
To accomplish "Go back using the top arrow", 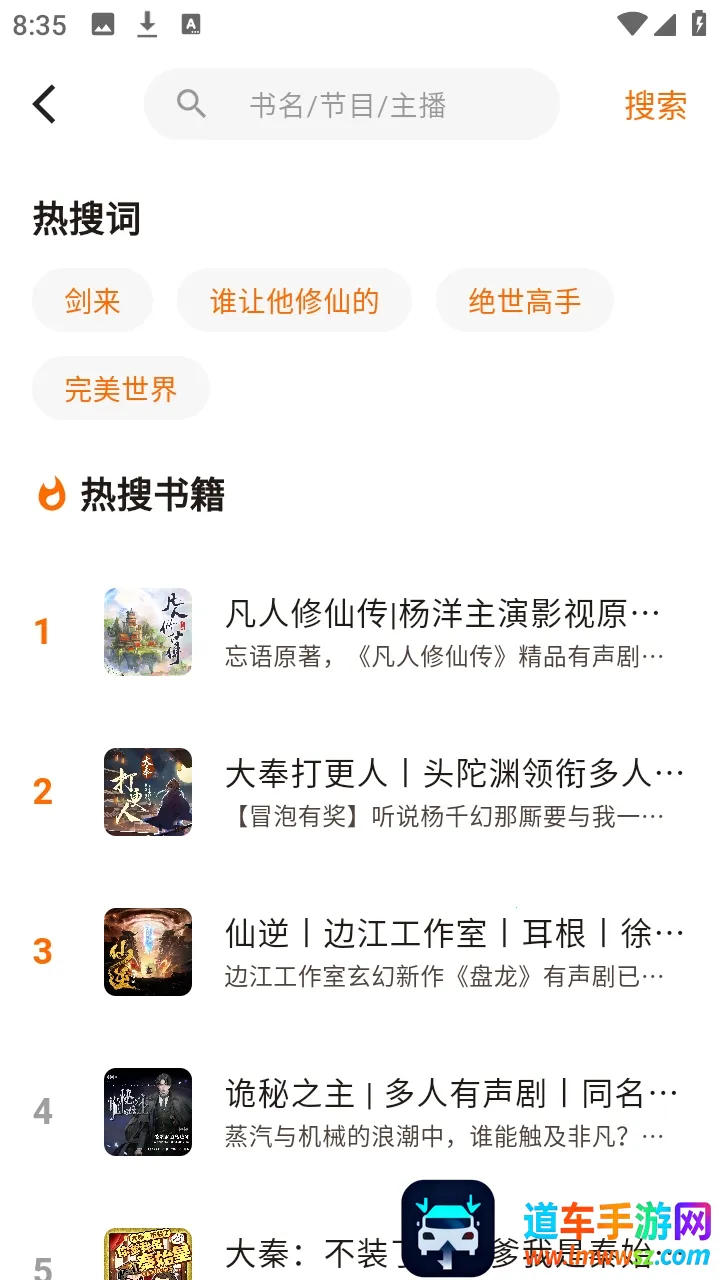I will pos(44,104).
